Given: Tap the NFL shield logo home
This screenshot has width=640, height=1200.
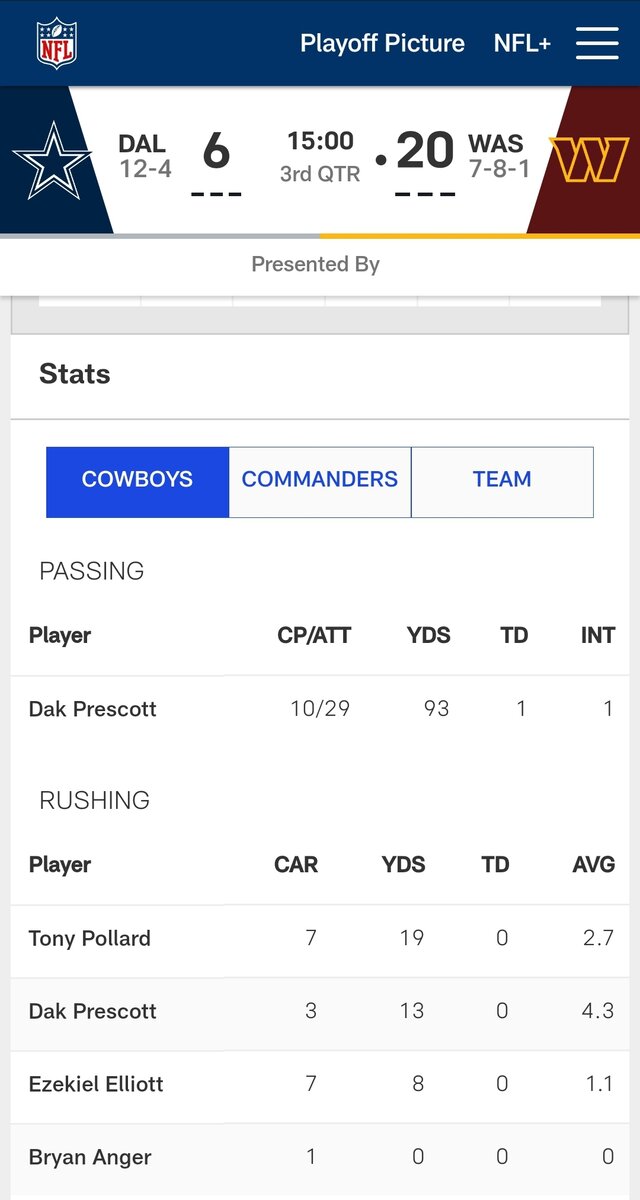Looking at the screenshot, I should click(x=56, y=43).
